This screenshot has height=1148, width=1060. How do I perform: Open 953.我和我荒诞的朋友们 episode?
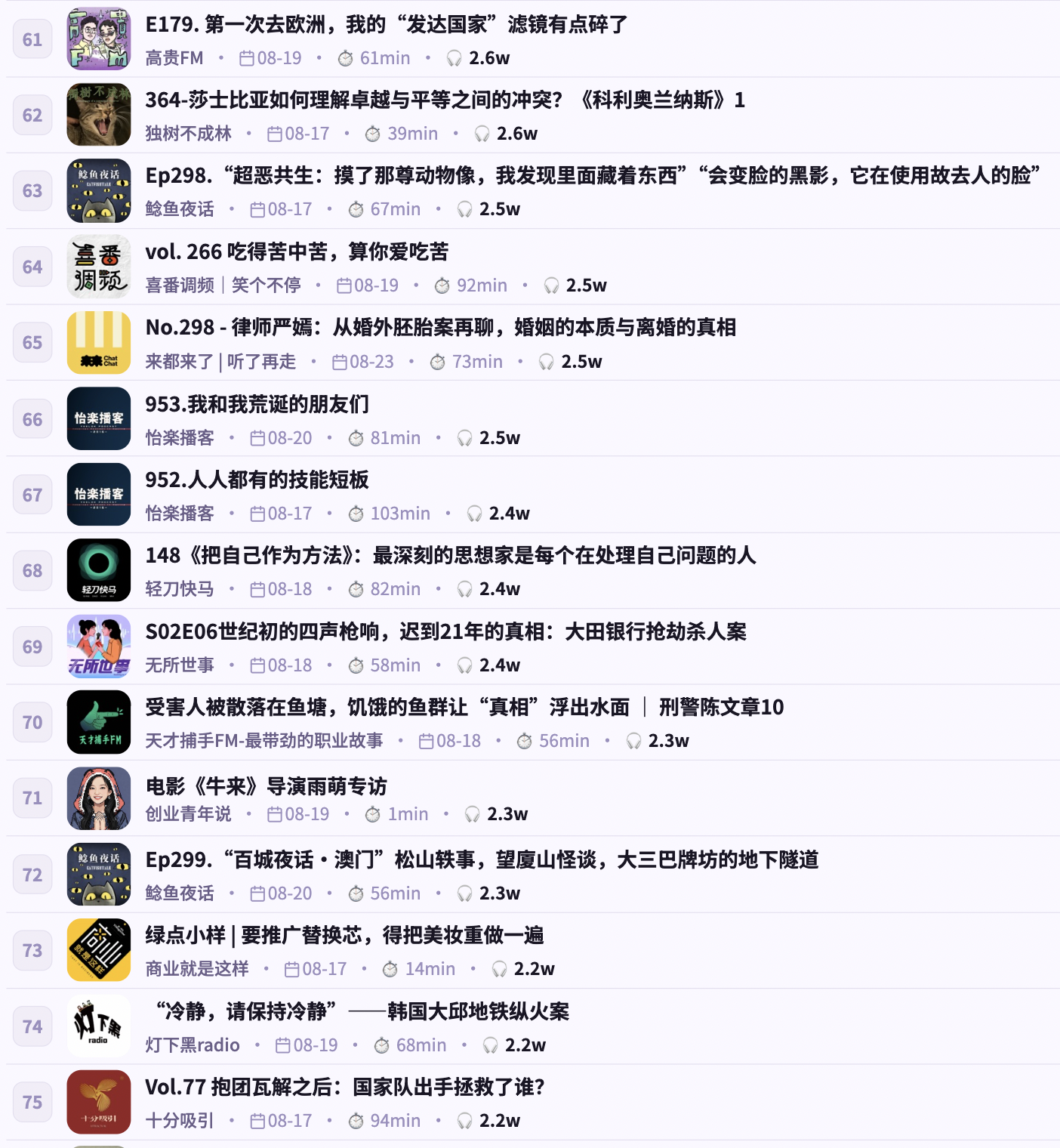257,405
